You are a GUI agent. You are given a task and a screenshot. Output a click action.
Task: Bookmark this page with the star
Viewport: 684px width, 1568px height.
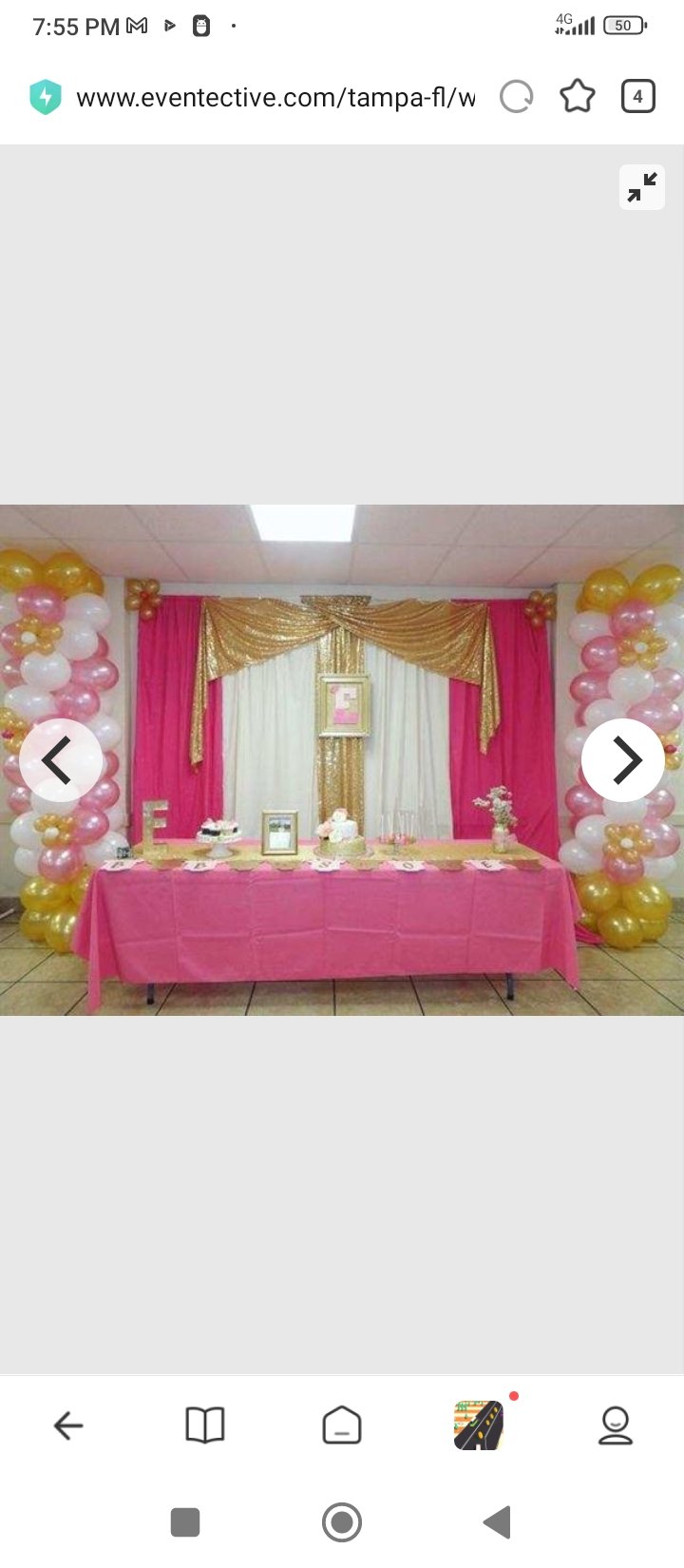(x=577, y=97)
